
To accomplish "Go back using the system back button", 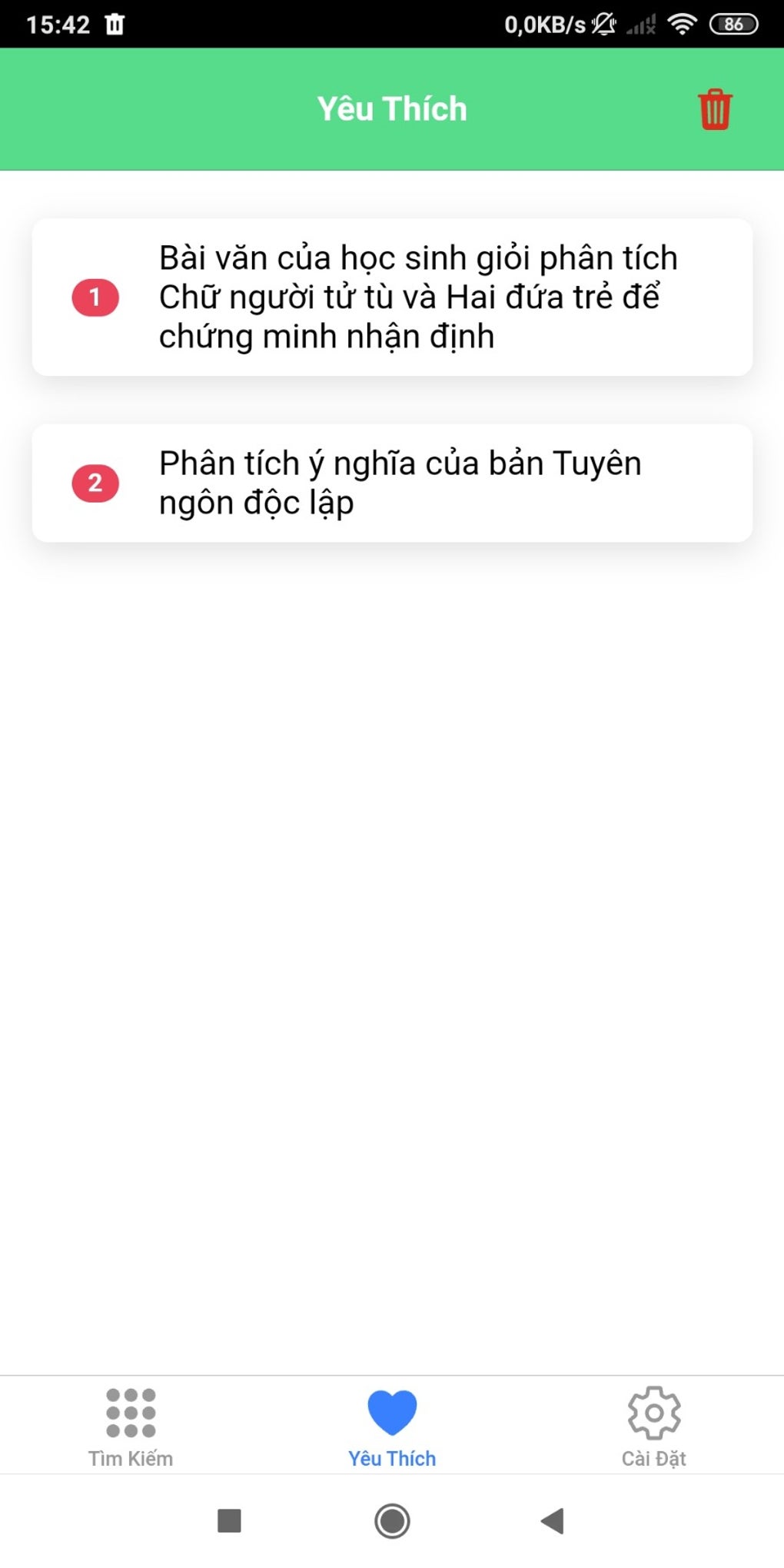I will coord(553,1521).
